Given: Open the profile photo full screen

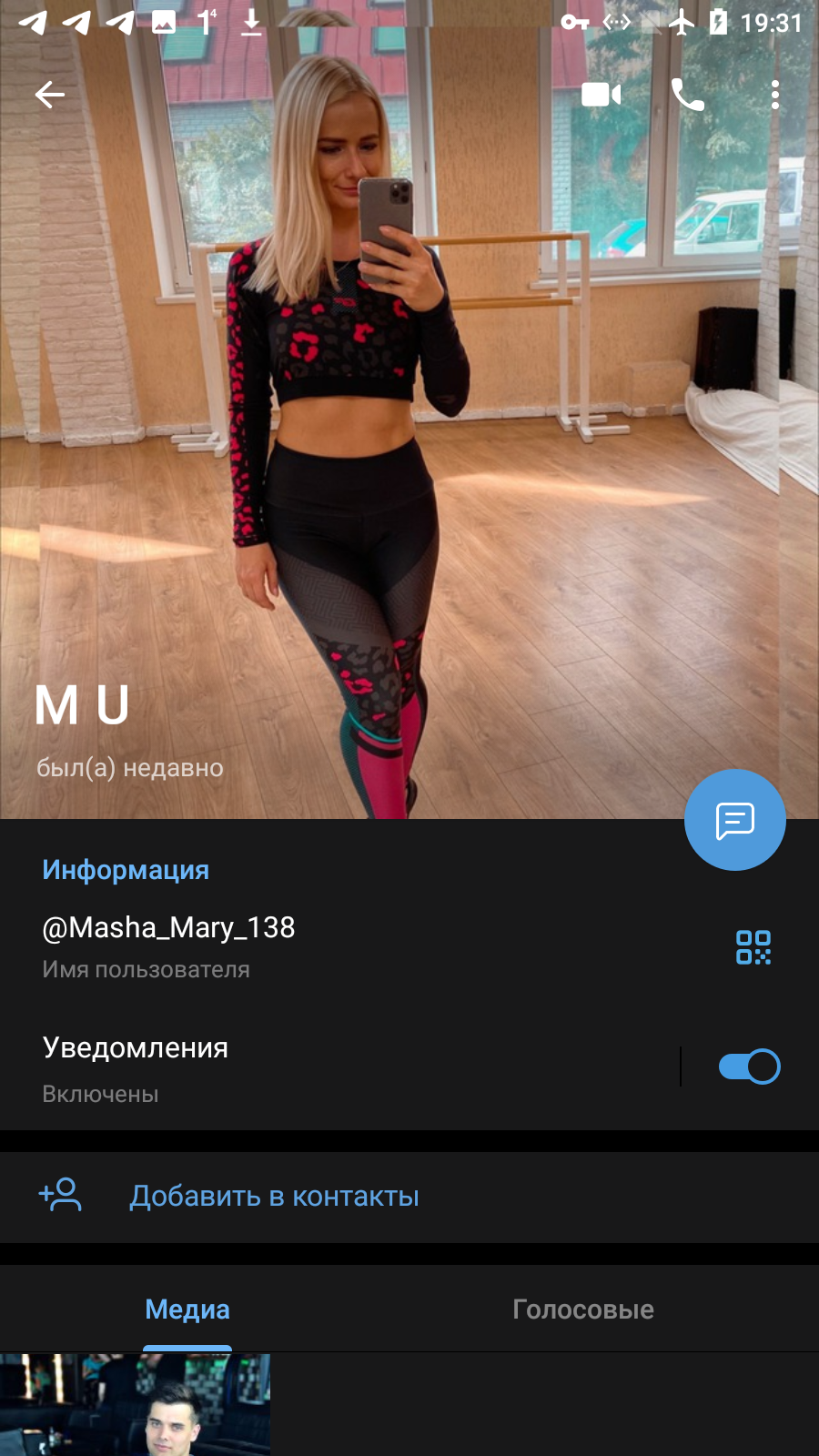Looking at the screenshot, I should [x=409, y=409].
